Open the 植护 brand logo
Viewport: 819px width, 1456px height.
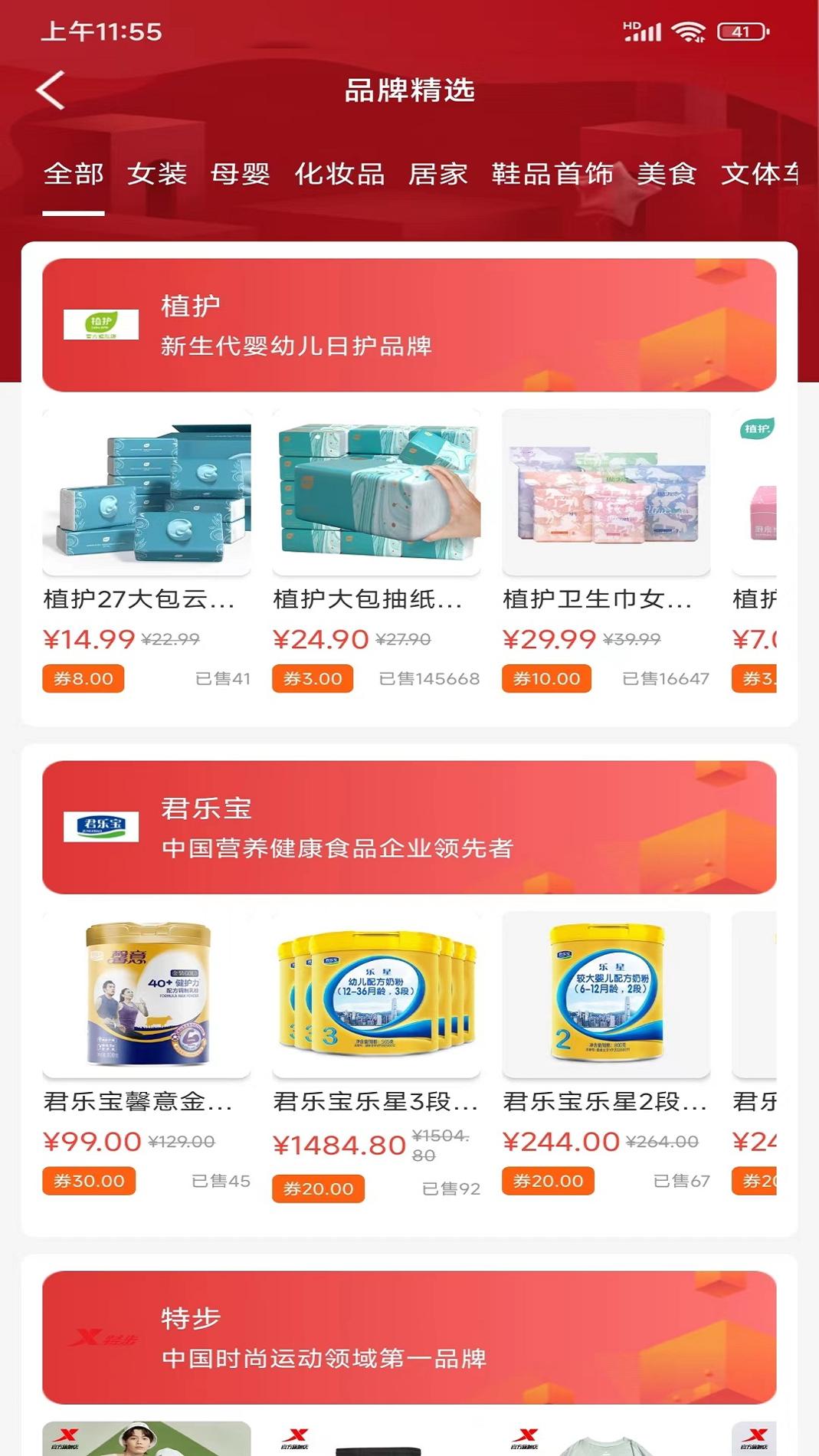[101, 323]
